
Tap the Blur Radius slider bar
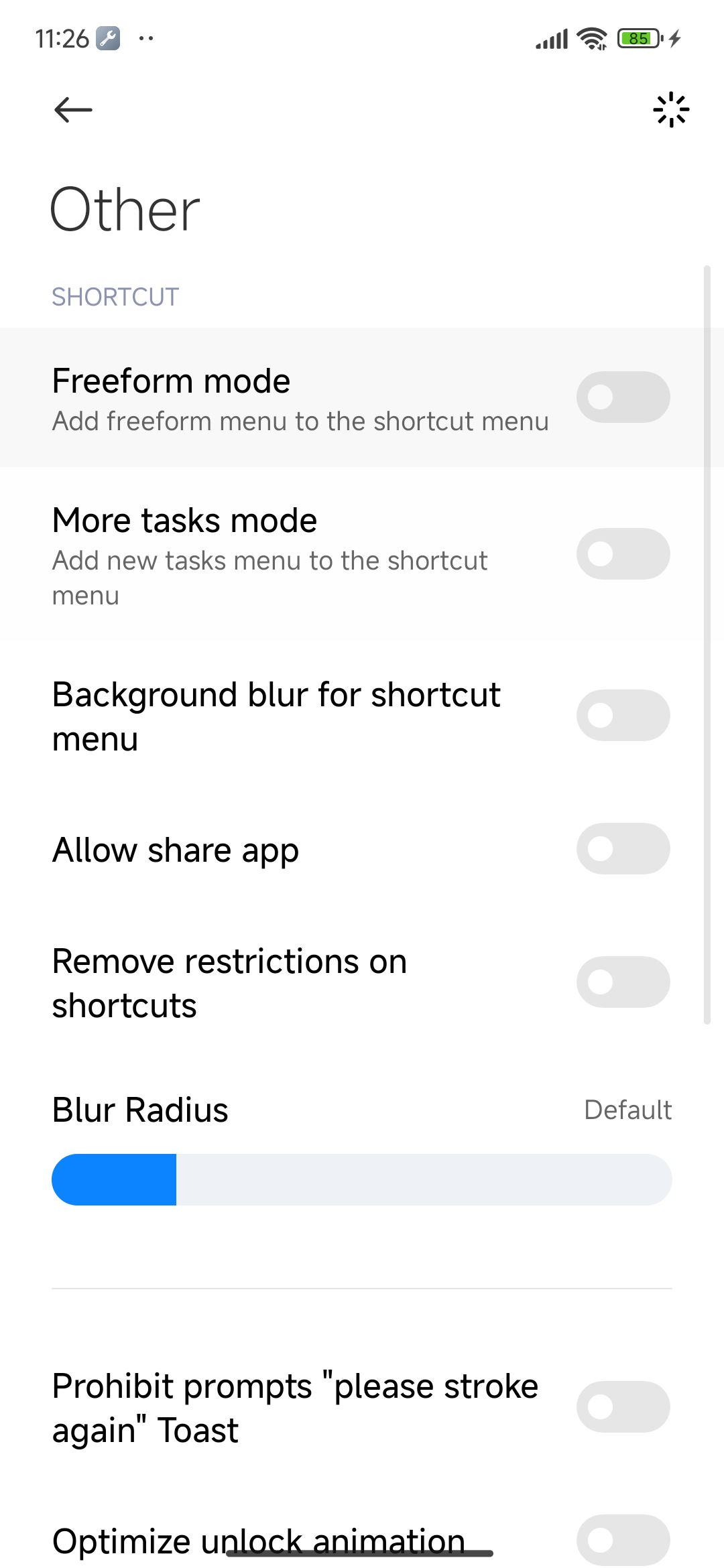pos(362,1179)
